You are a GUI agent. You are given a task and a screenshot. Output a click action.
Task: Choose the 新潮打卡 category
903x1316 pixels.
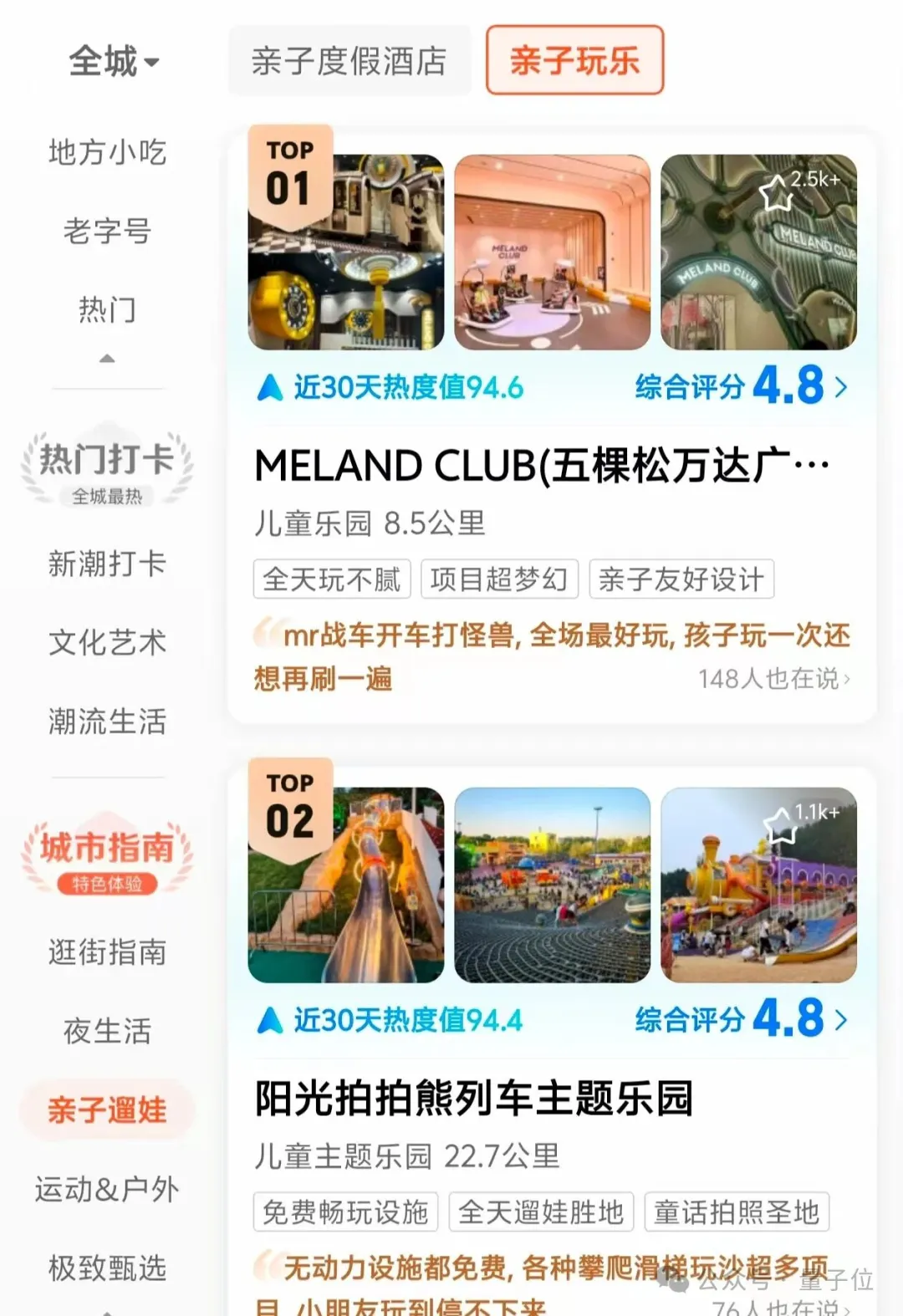tap(107, 564)
